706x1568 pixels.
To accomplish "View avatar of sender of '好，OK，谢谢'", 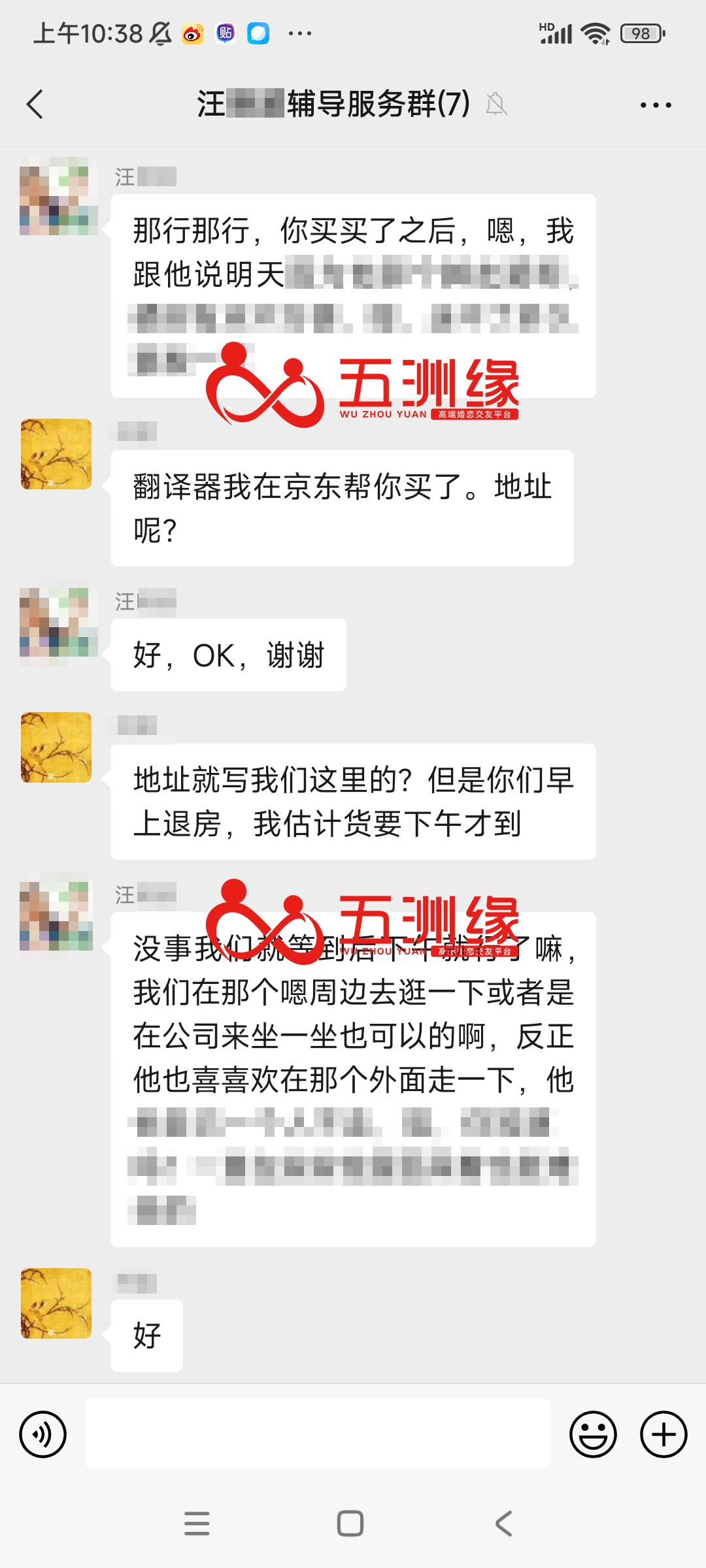I will click(x=58, y=621).
